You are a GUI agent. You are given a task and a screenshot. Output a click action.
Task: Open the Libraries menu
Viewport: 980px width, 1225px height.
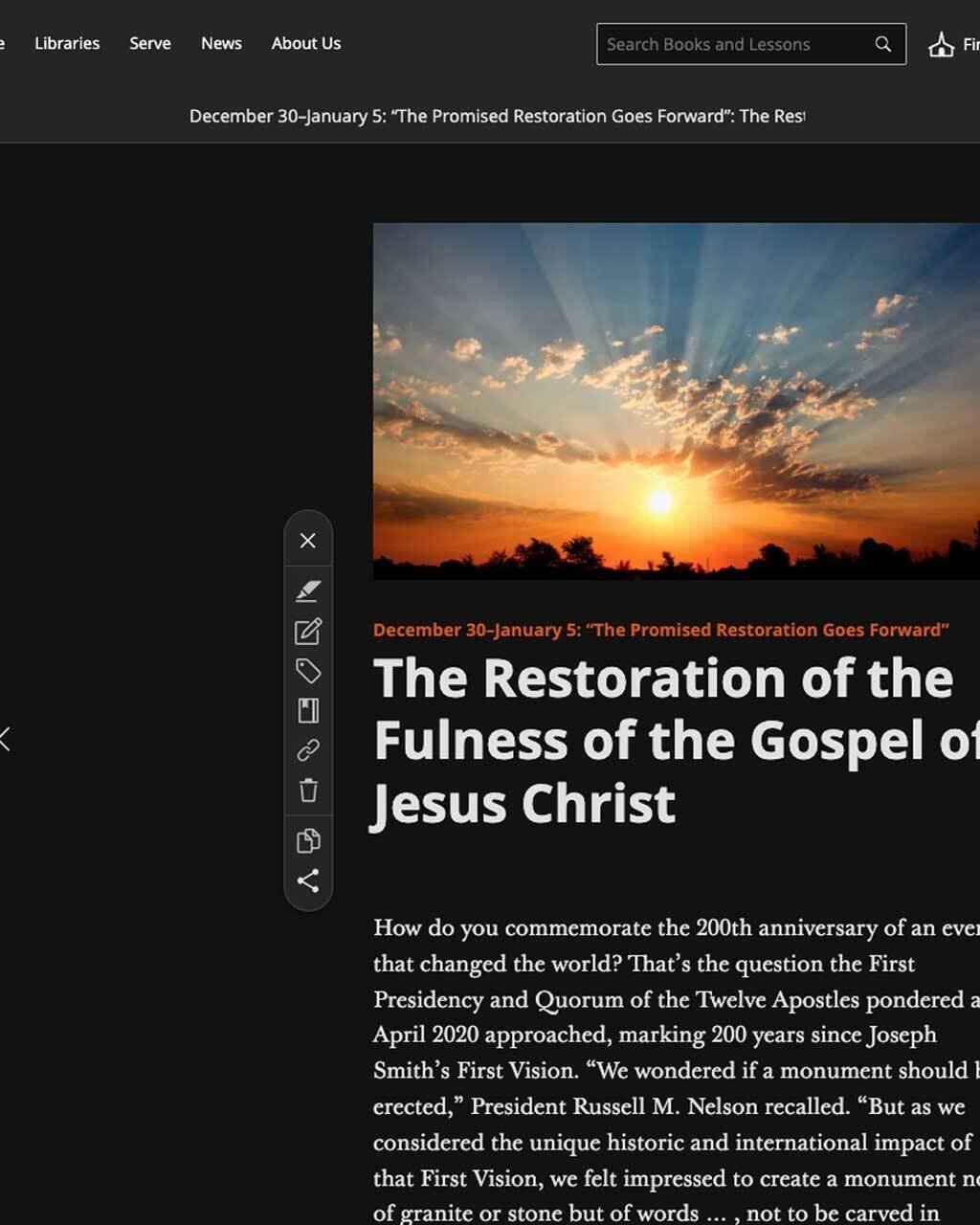click(67, 43)
